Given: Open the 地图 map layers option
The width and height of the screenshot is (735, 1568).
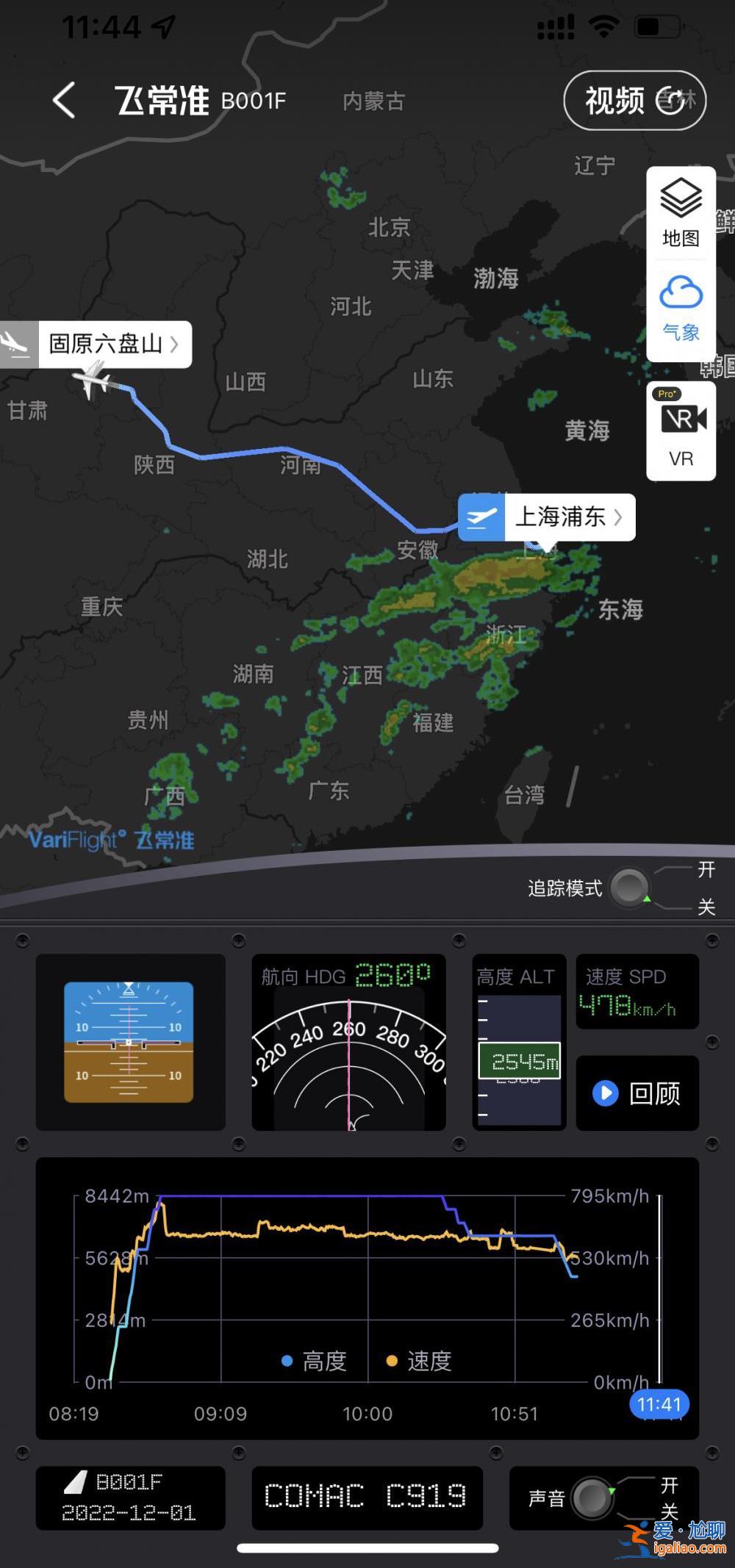Looking at the screenshot, I should pos(681,213).
